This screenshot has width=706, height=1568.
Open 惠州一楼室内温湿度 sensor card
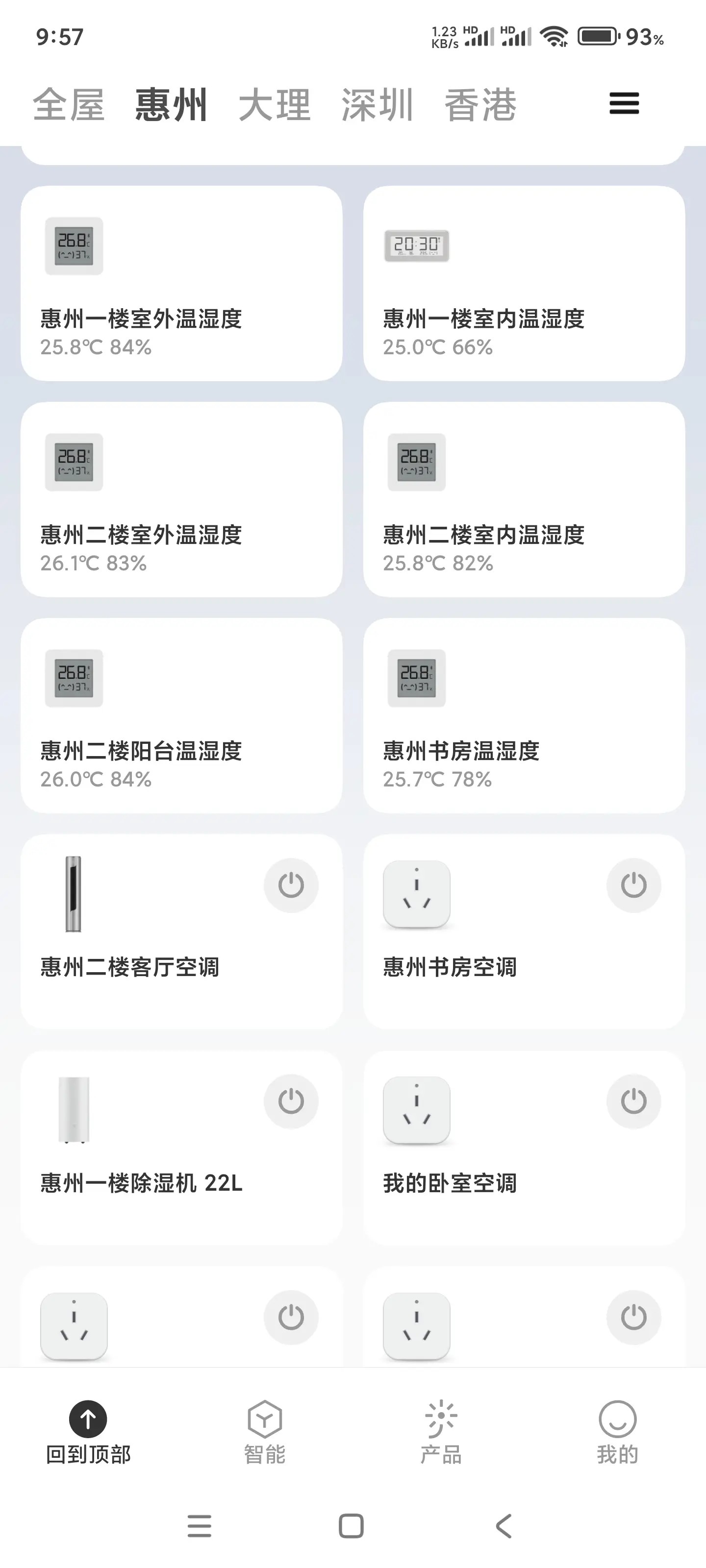point(524,284)
